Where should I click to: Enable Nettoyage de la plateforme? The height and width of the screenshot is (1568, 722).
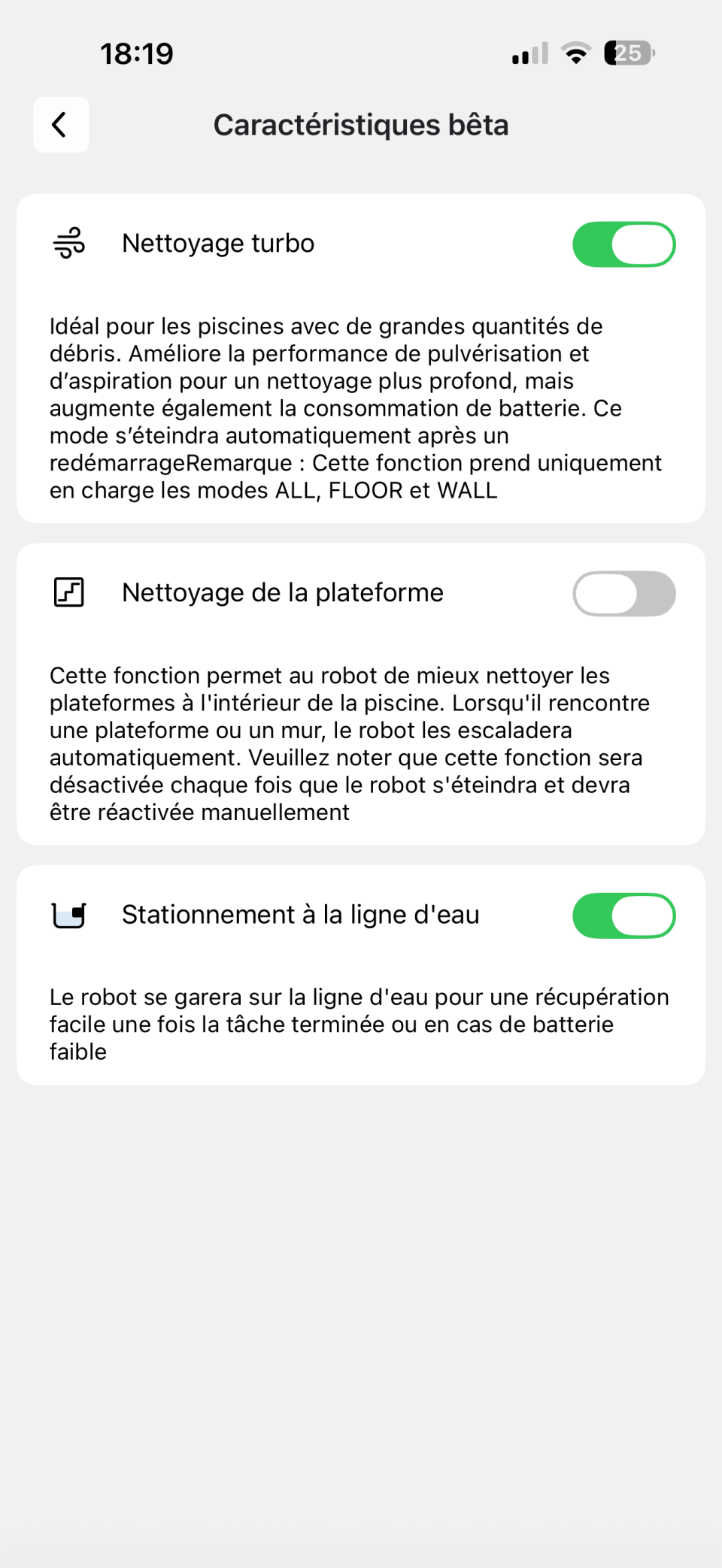point(624,594)
